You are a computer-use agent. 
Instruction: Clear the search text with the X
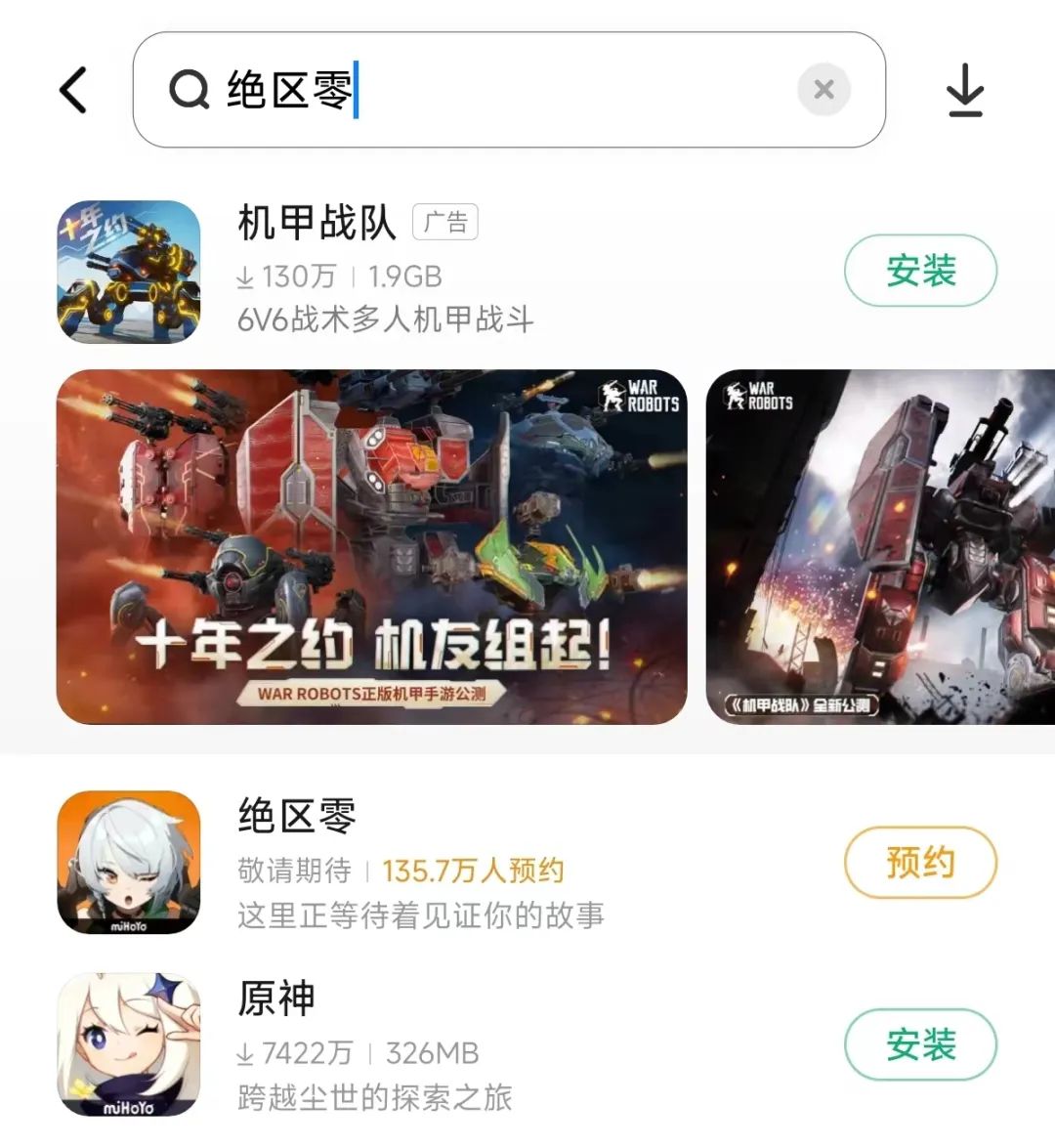(823, 90)
